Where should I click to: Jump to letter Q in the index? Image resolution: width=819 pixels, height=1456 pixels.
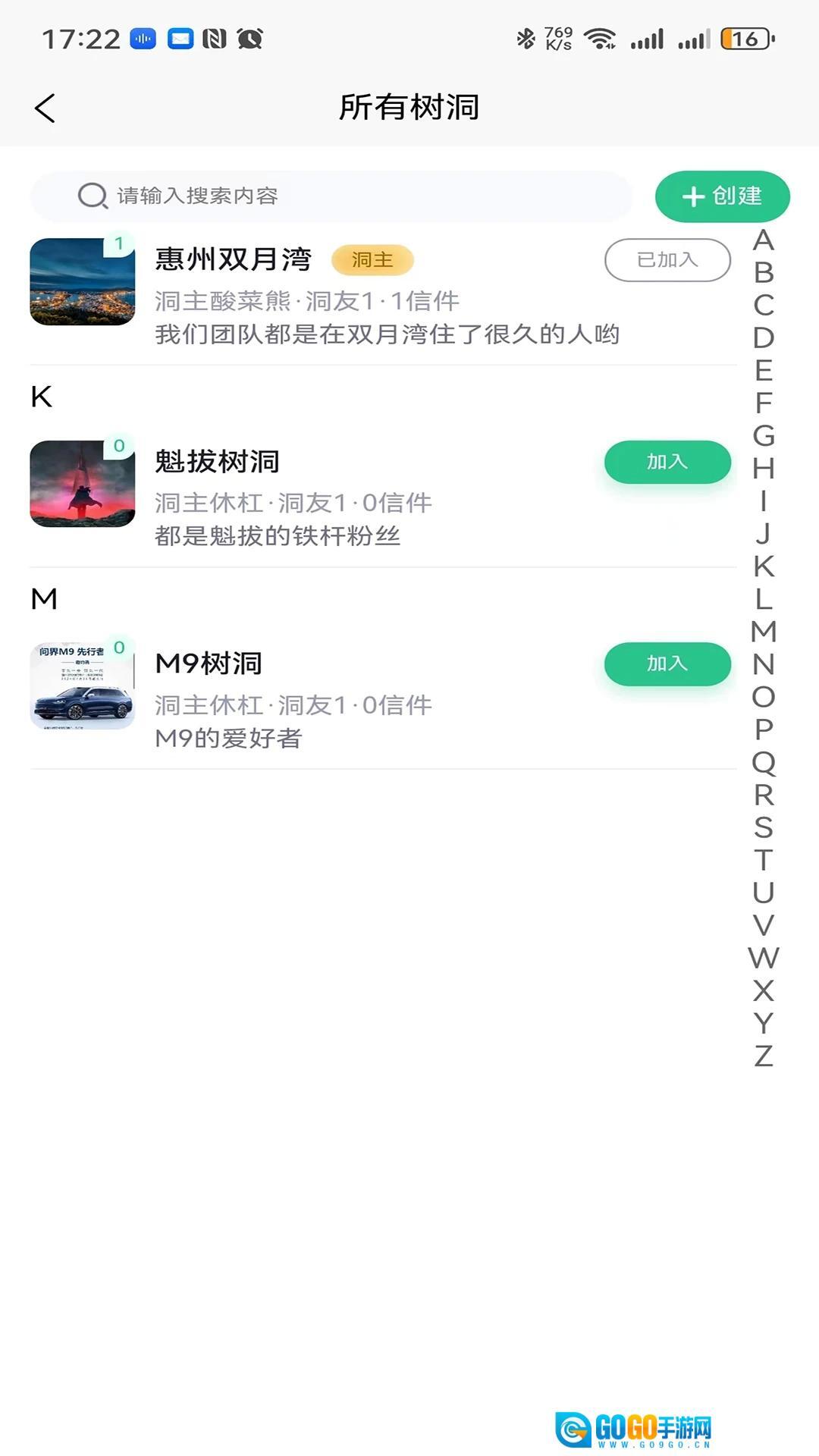(x=764, y=762)
